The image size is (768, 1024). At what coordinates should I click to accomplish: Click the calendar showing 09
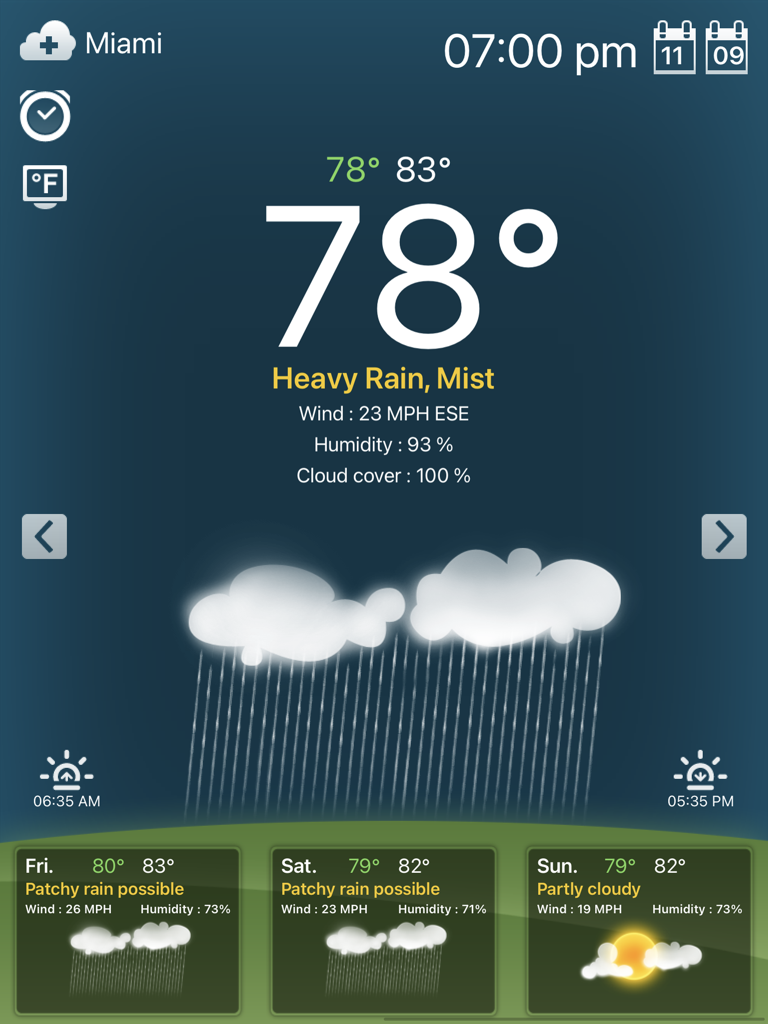pyautogui.click(x=727, y=48)
